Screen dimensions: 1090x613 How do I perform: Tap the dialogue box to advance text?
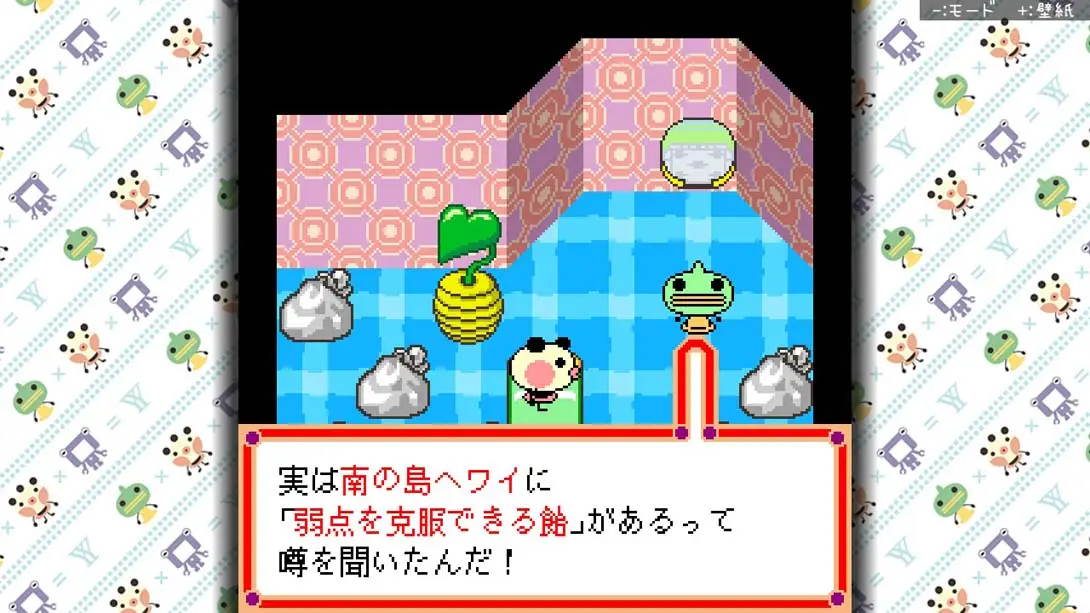pos(545,518)
